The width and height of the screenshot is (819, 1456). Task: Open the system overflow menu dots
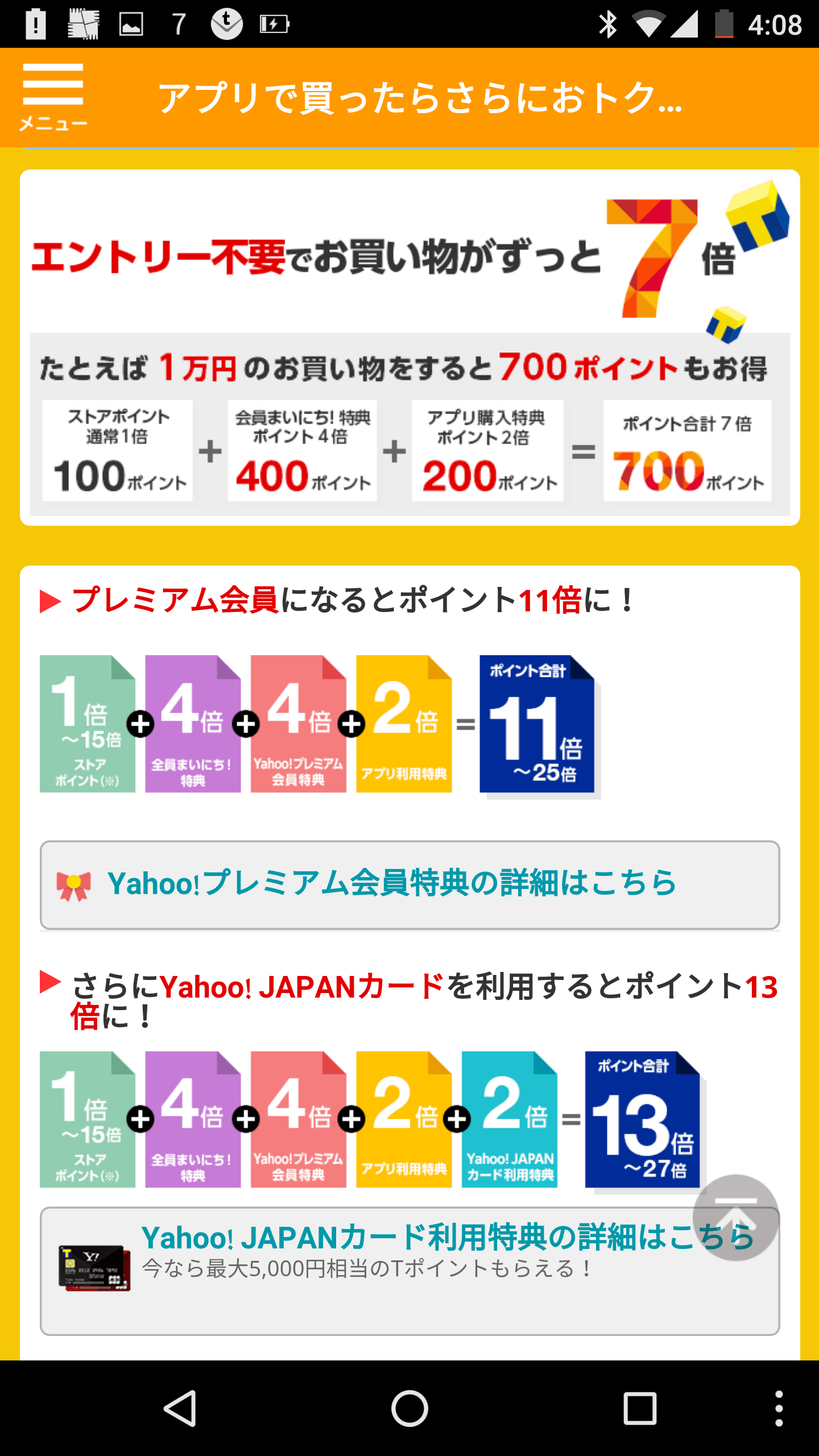[779, 1408]
